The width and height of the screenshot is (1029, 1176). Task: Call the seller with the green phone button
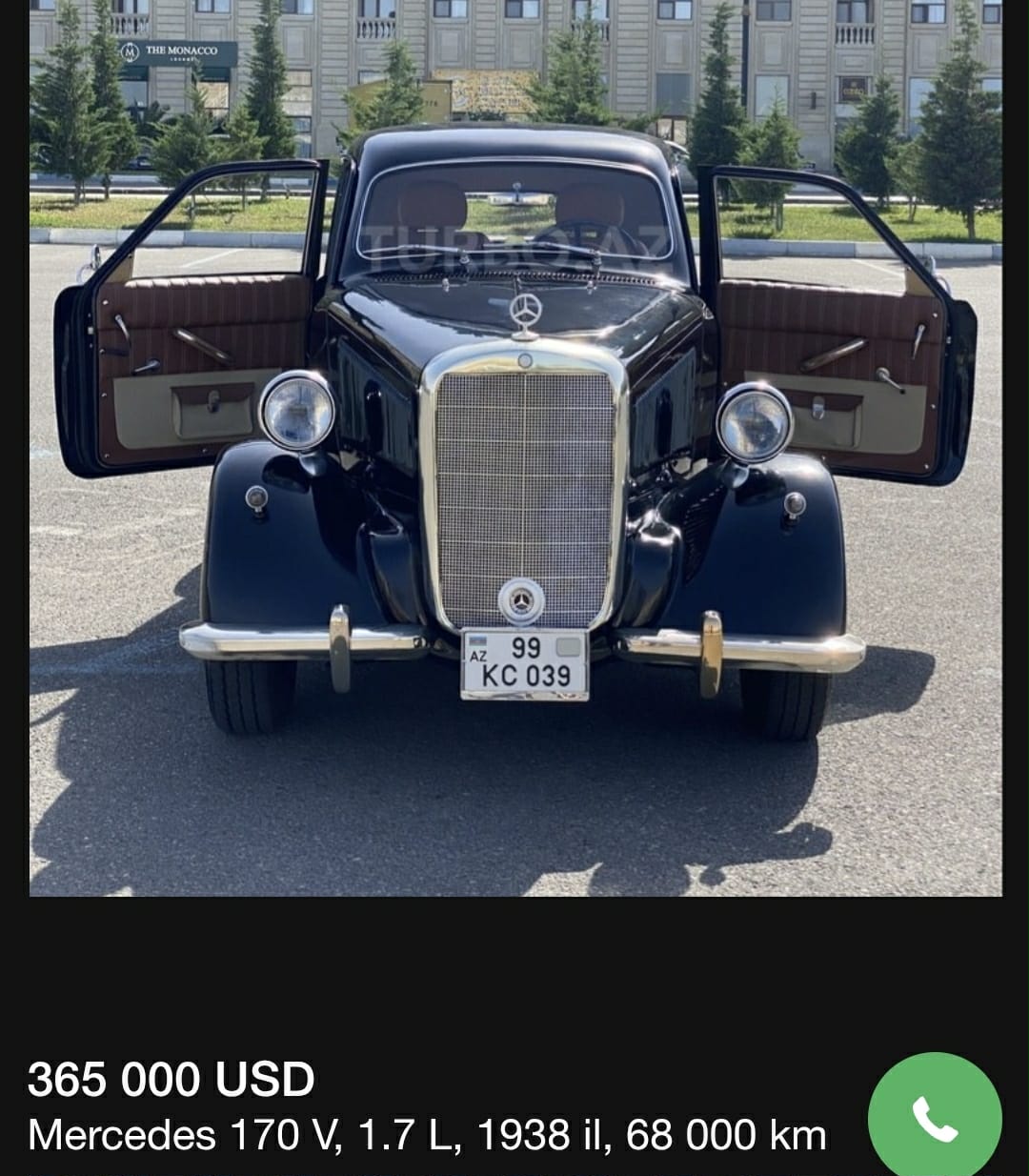[x=934, y=1117]
